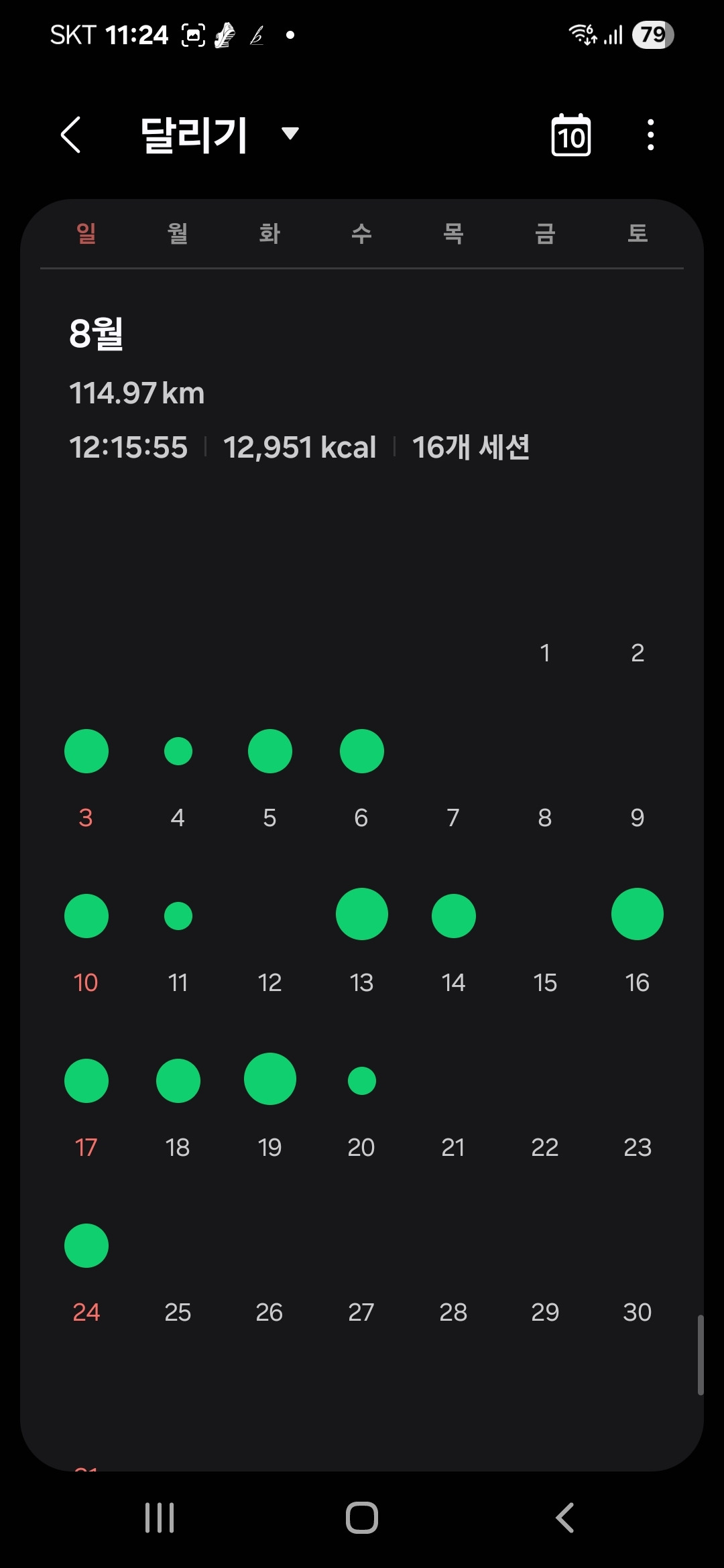Open August 6 running record
This screenshot has height=1568, width=724.
click(x=362, y=751)
